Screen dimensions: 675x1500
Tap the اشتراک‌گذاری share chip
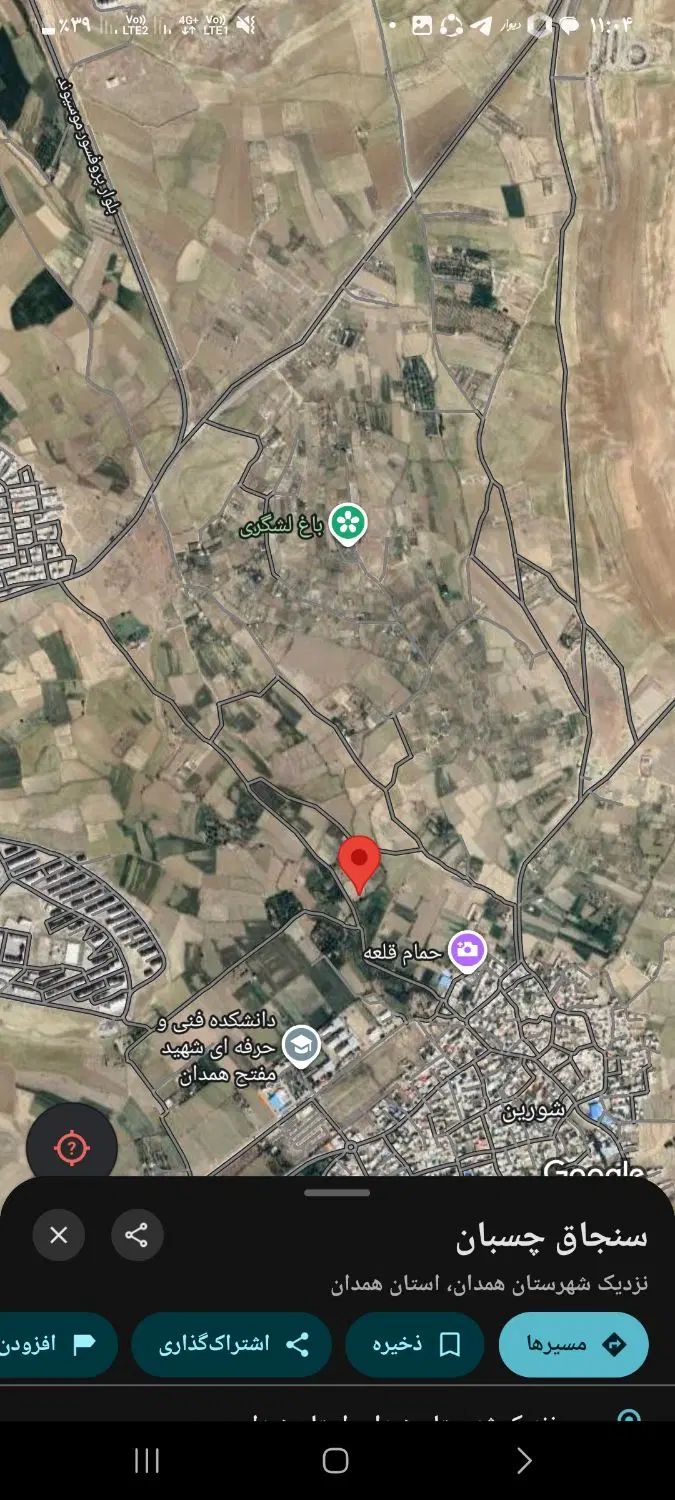231,1344
